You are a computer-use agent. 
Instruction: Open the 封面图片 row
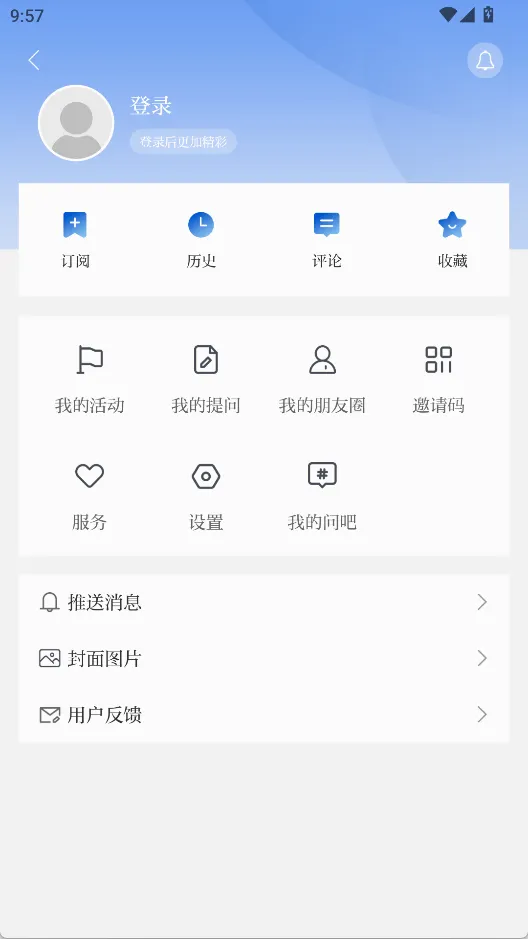point(264,659)
